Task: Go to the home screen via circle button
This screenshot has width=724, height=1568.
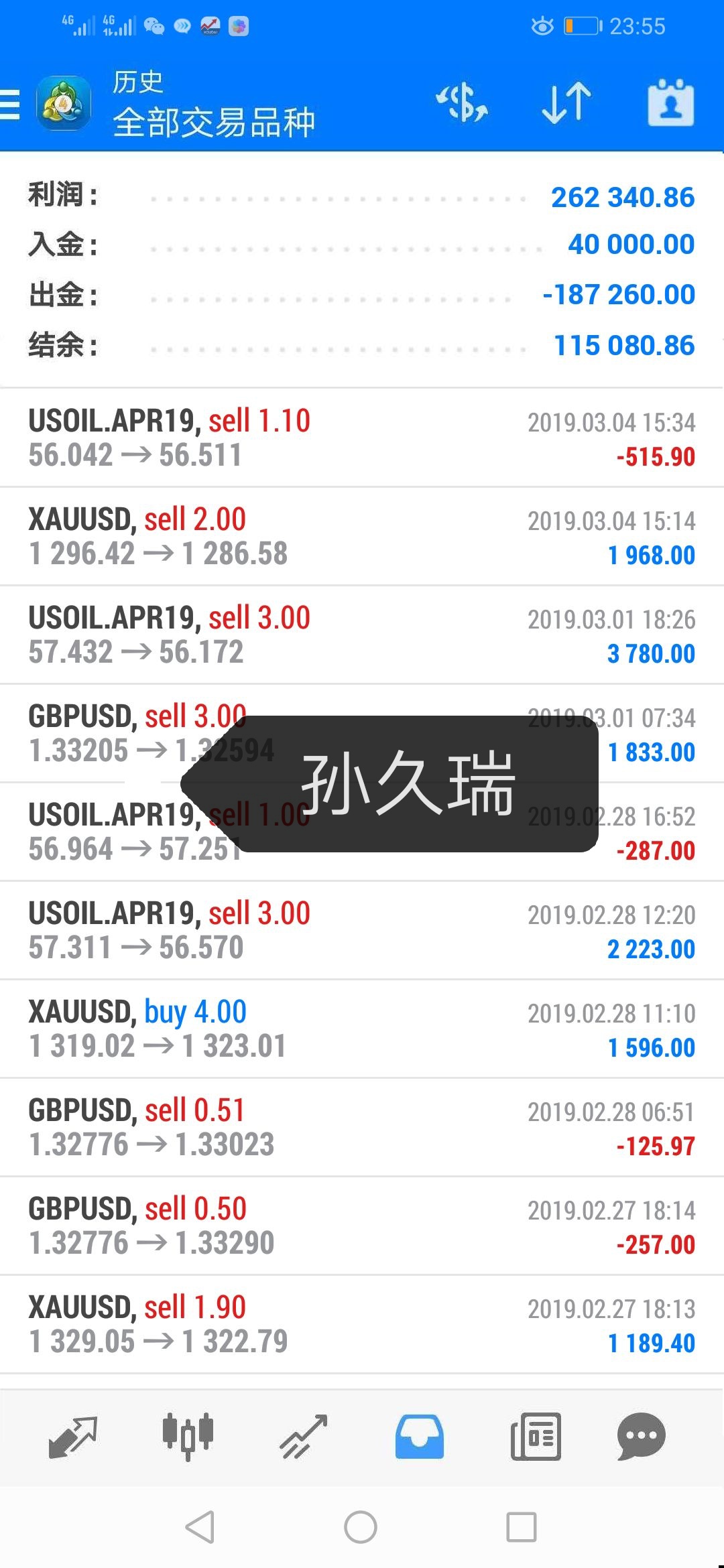Action: tap(361, 1527)
